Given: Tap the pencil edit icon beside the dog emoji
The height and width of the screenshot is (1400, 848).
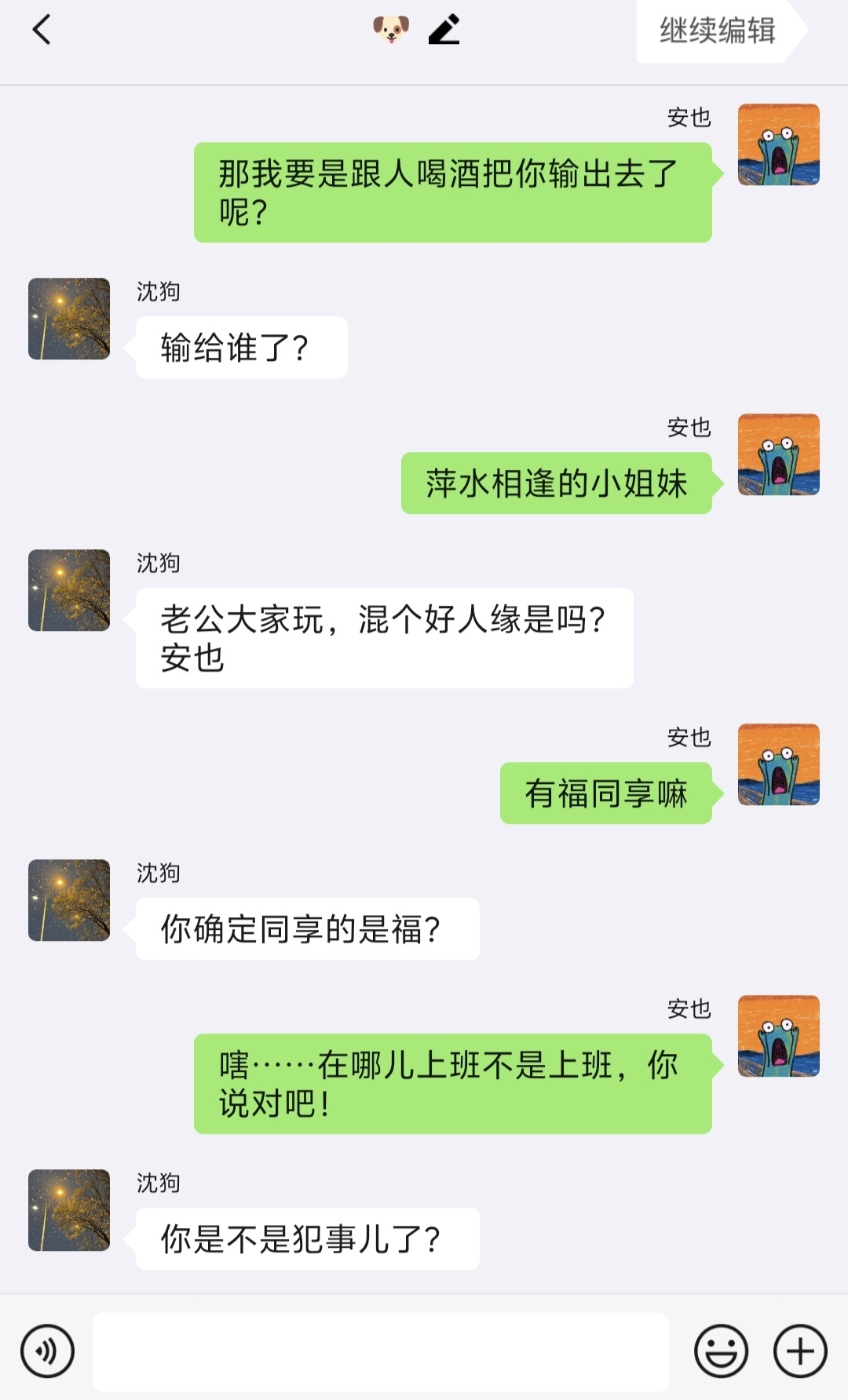Looking at the screenshot, I should [x=444, y=30].
